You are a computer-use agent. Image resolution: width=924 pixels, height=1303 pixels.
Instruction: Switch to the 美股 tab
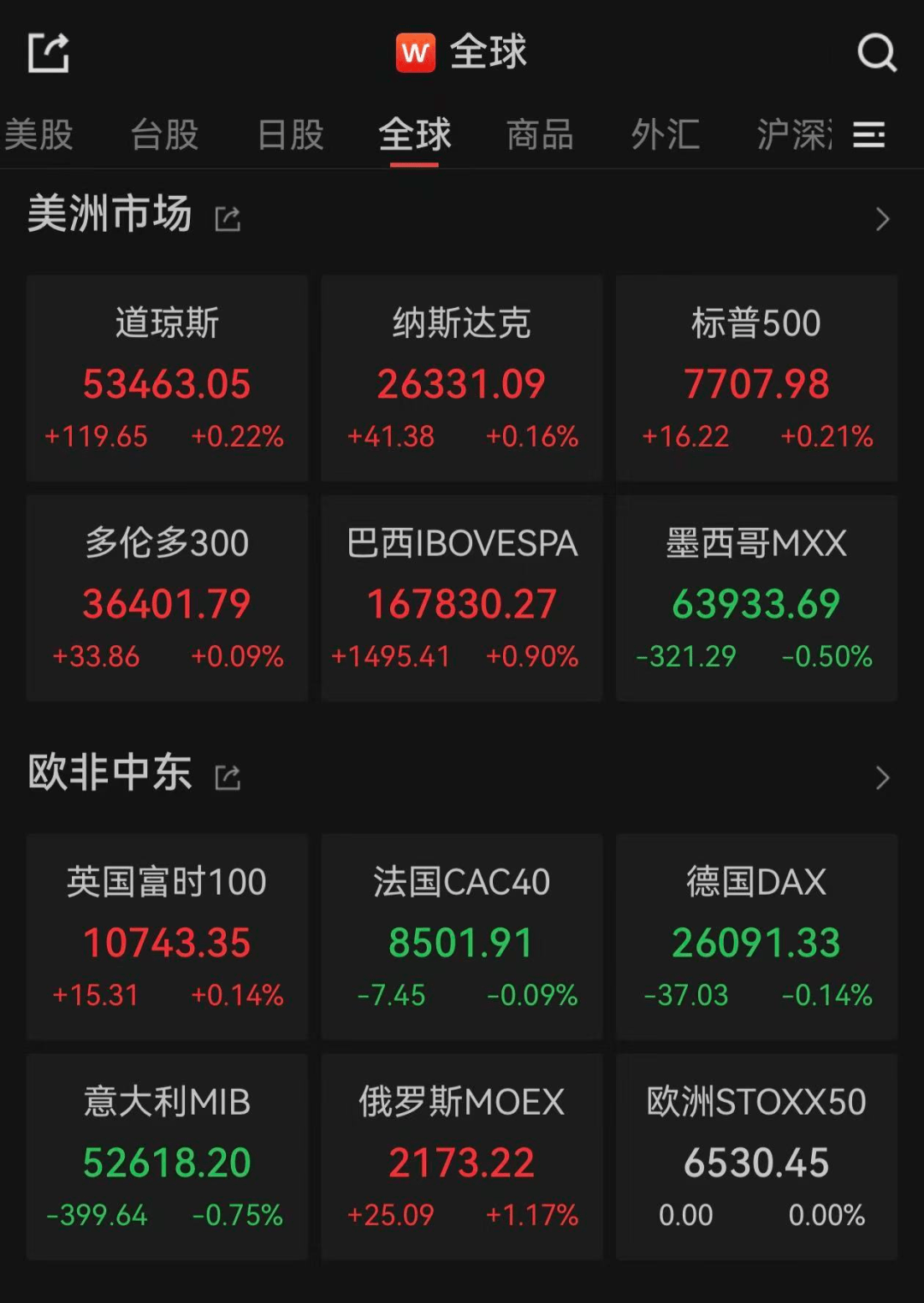click(x=38, y=135)
